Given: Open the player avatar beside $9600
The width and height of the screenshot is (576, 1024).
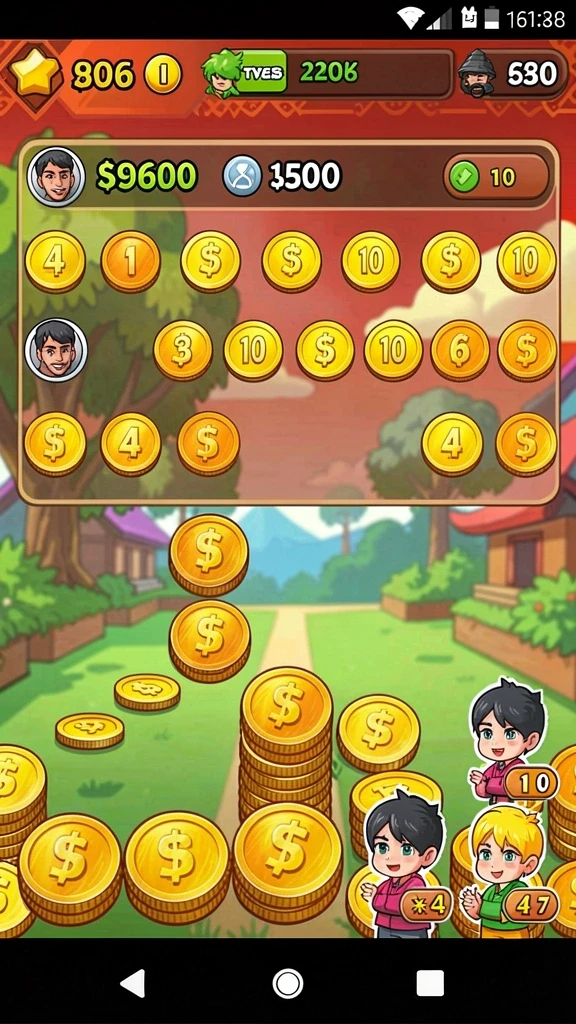Looking at the screenshot, I should [x=56, y=176].
